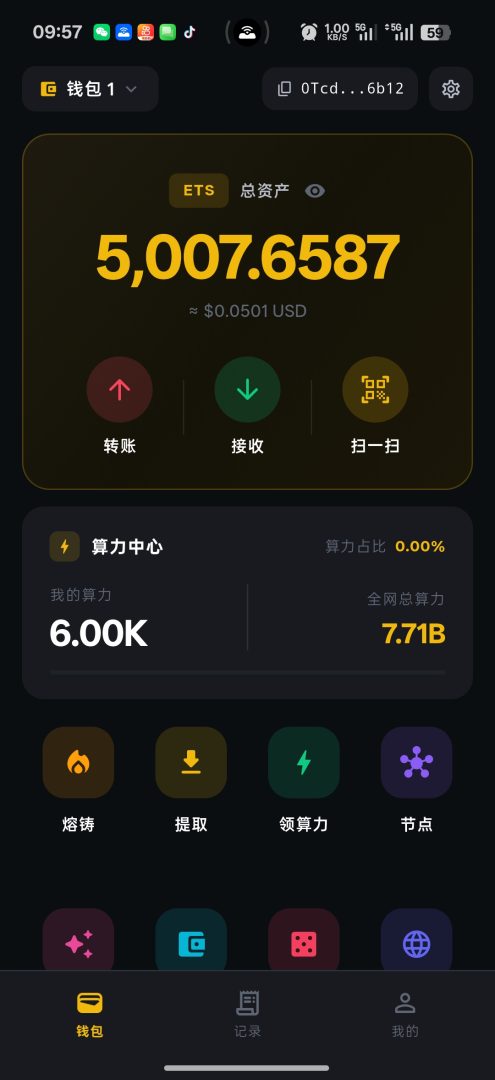The width and height of the screenshot is (495, 1080).
Task: Open the 算力中心 card
Action: (247, 603)
